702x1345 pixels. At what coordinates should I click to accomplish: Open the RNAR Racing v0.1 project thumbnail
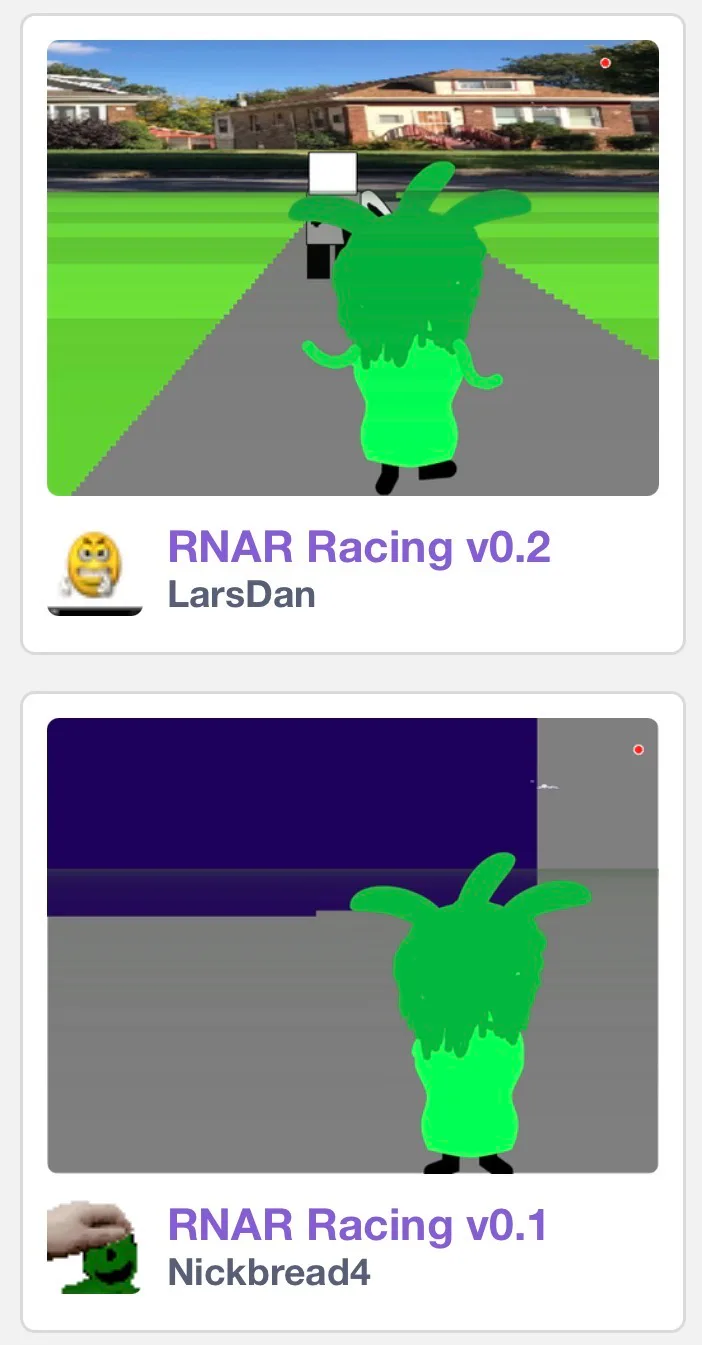[352, 945]
